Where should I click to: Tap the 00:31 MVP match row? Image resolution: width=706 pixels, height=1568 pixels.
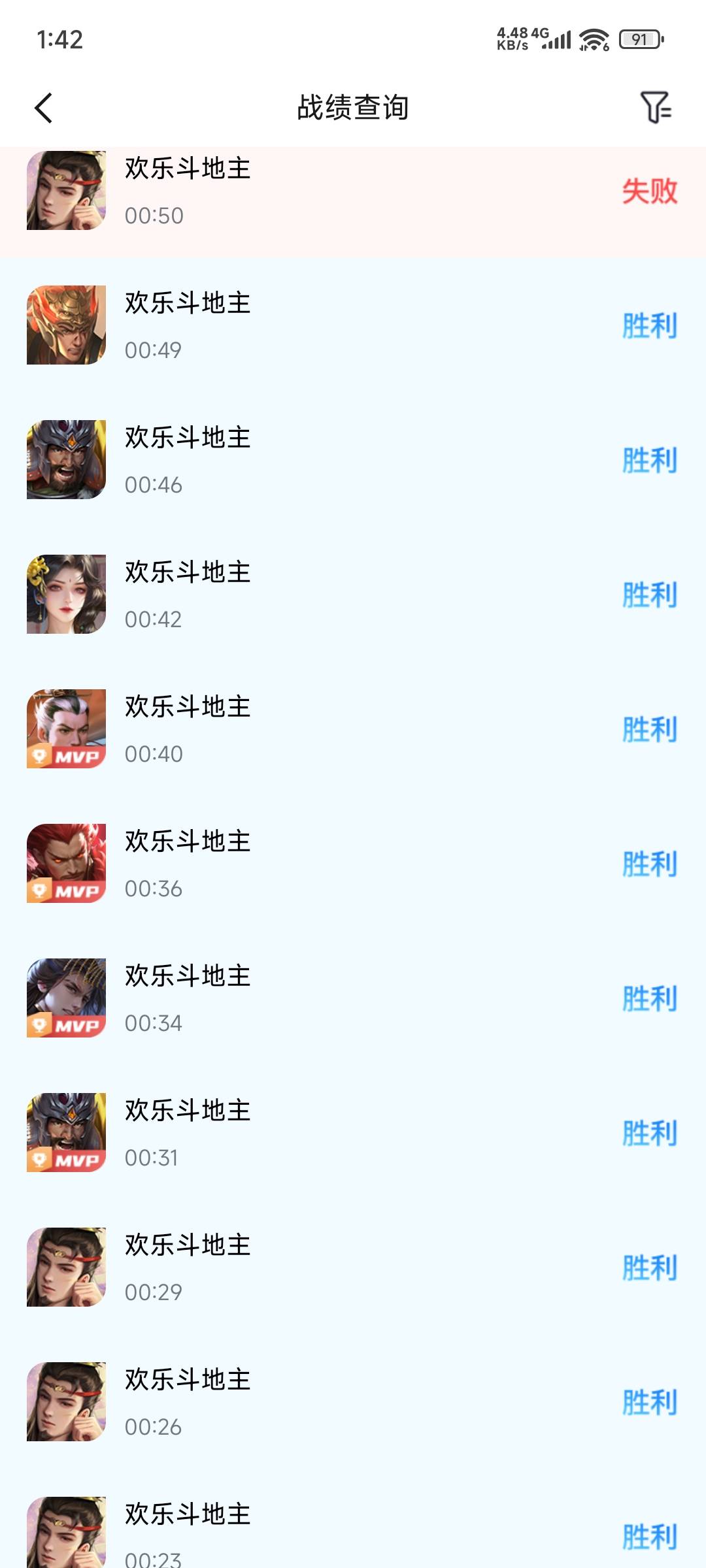[353, 1133]
